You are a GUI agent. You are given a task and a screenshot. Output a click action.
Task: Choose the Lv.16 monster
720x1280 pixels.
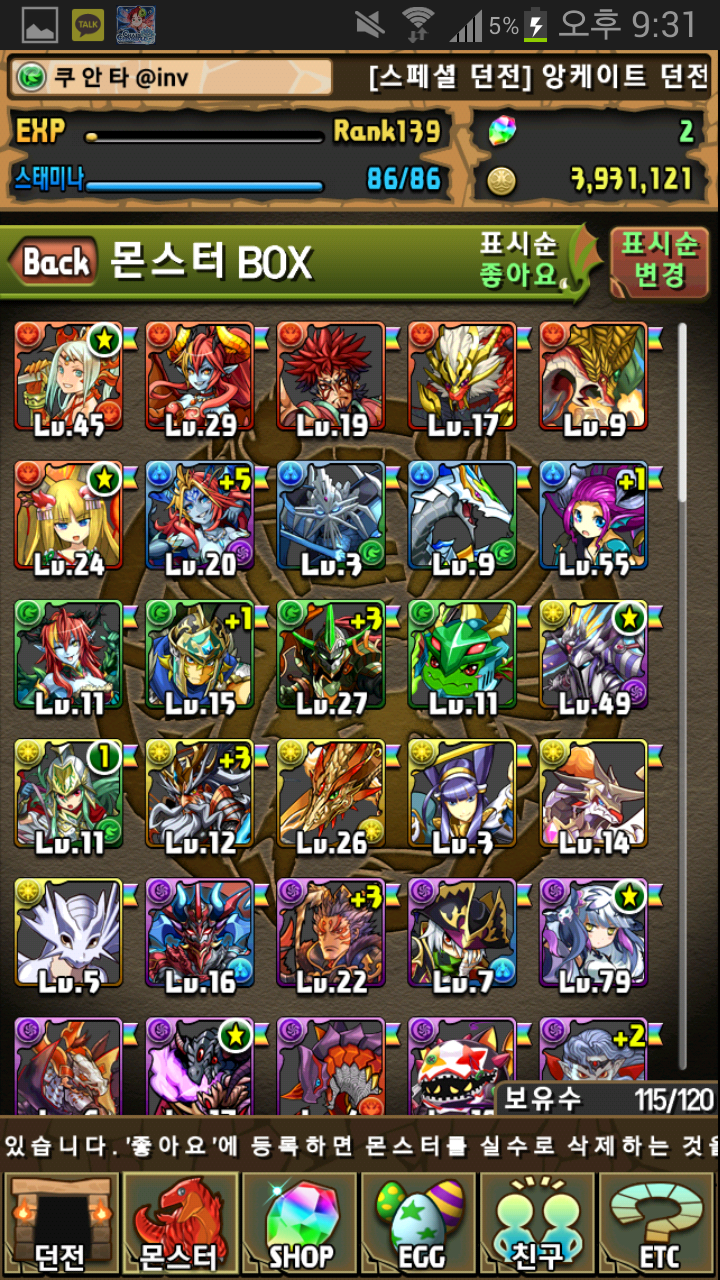tap(200, 933)
